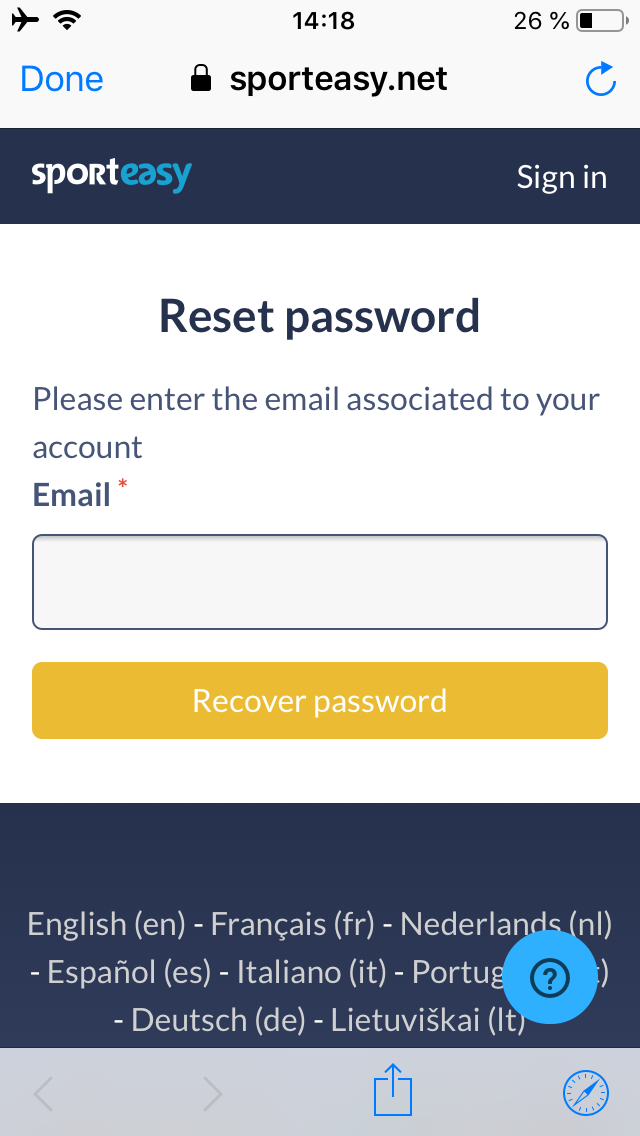640x1136 pixels.
Task: Go to the sporteasy home logo
Action: (111, 176)
